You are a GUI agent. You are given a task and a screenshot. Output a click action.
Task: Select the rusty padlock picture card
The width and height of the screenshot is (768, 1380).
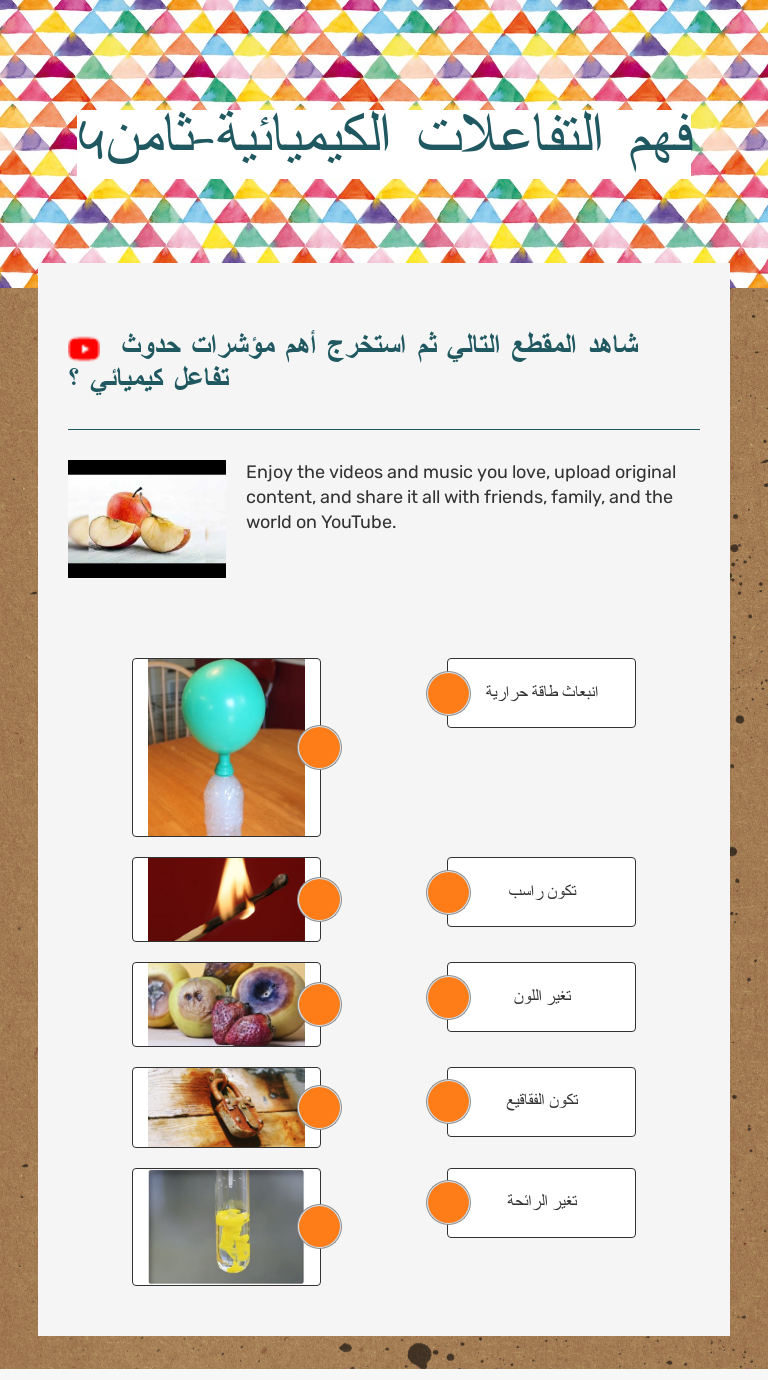point(226,1107)
